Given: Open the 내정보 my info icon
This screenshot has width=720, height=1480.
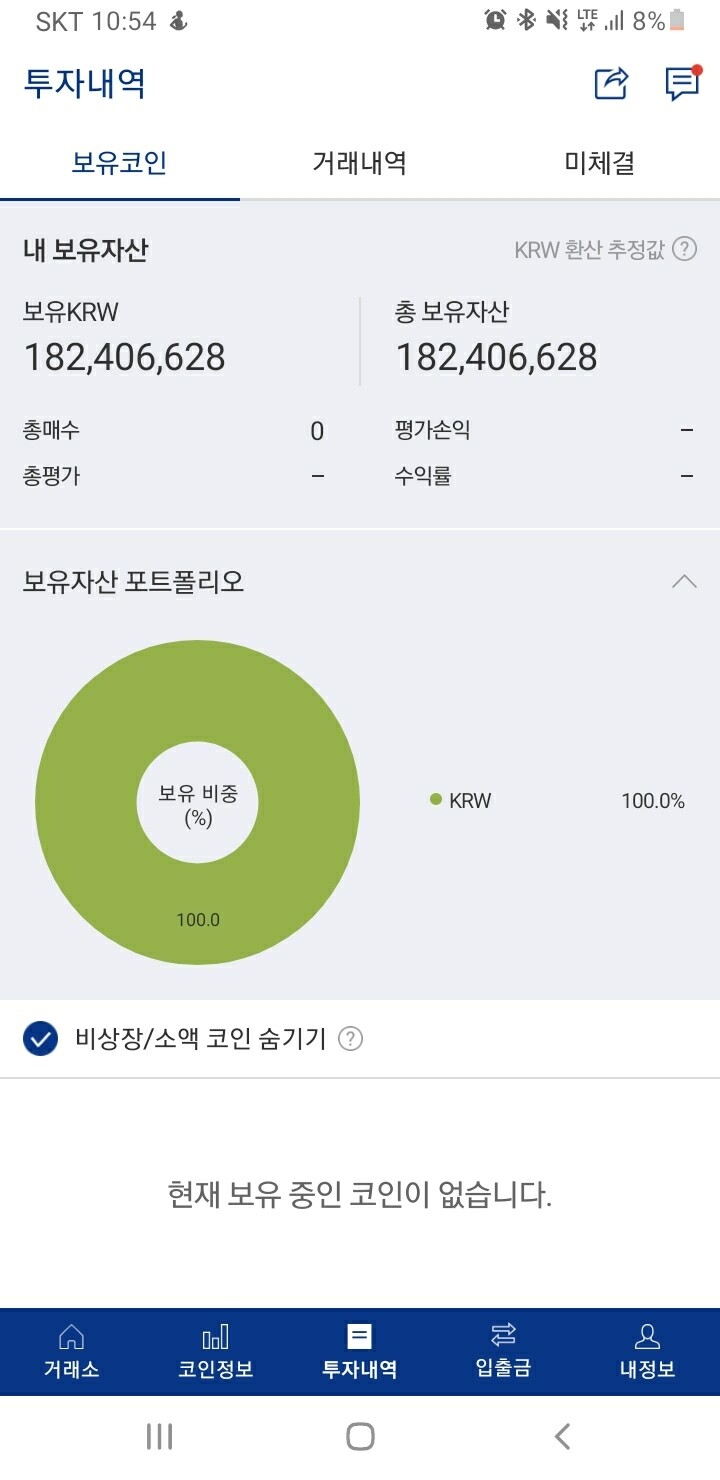Looking at the screenshot, I should 647,1352.
